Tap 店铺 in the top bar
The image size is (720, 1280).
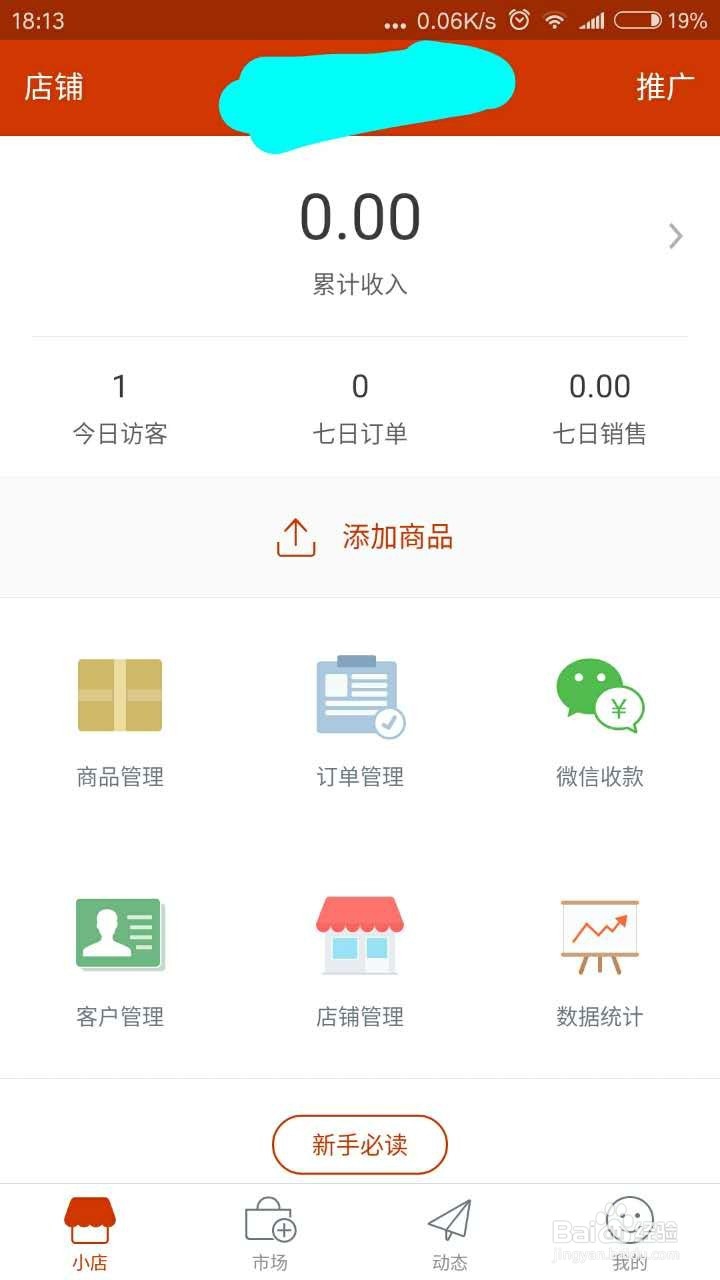click(54, 87)
